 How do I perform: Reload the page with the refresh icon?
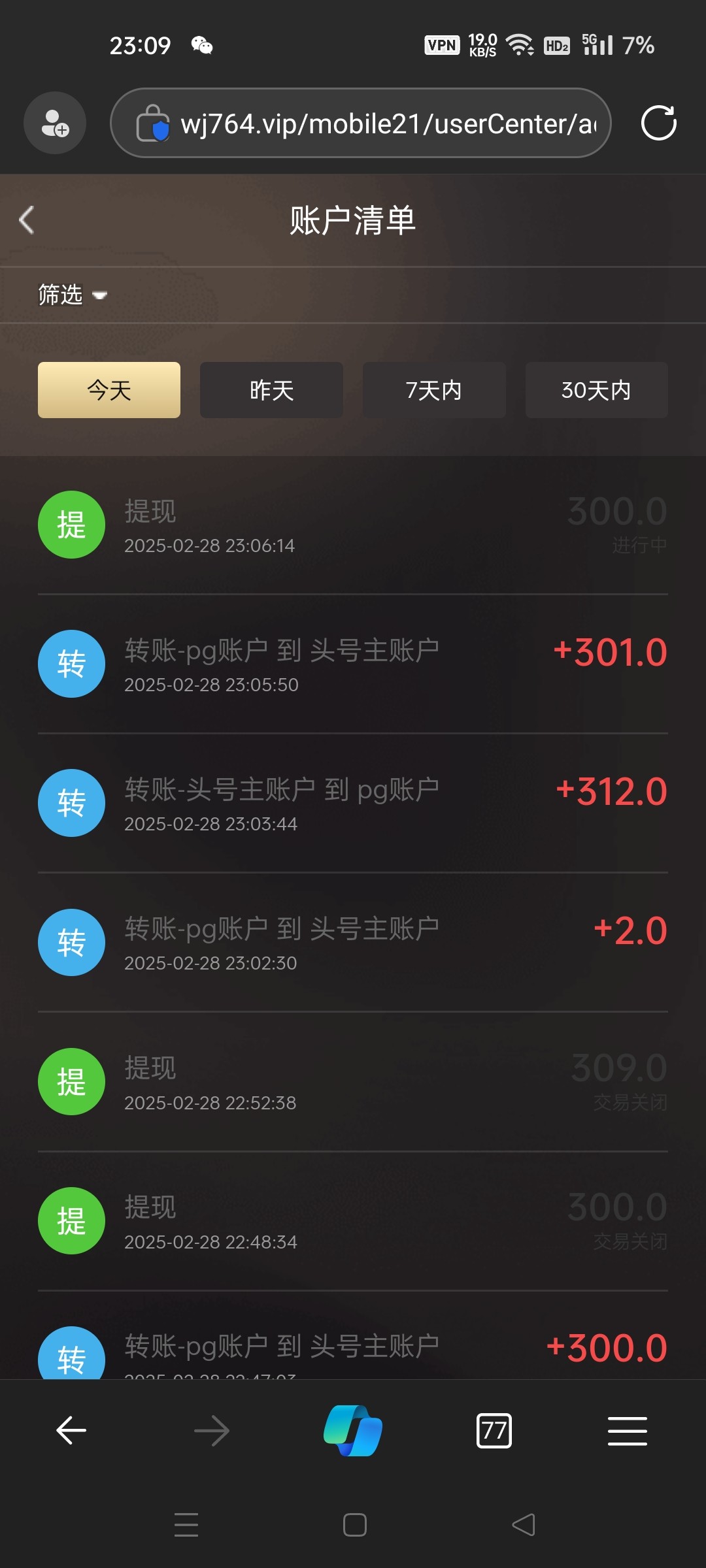658,123
